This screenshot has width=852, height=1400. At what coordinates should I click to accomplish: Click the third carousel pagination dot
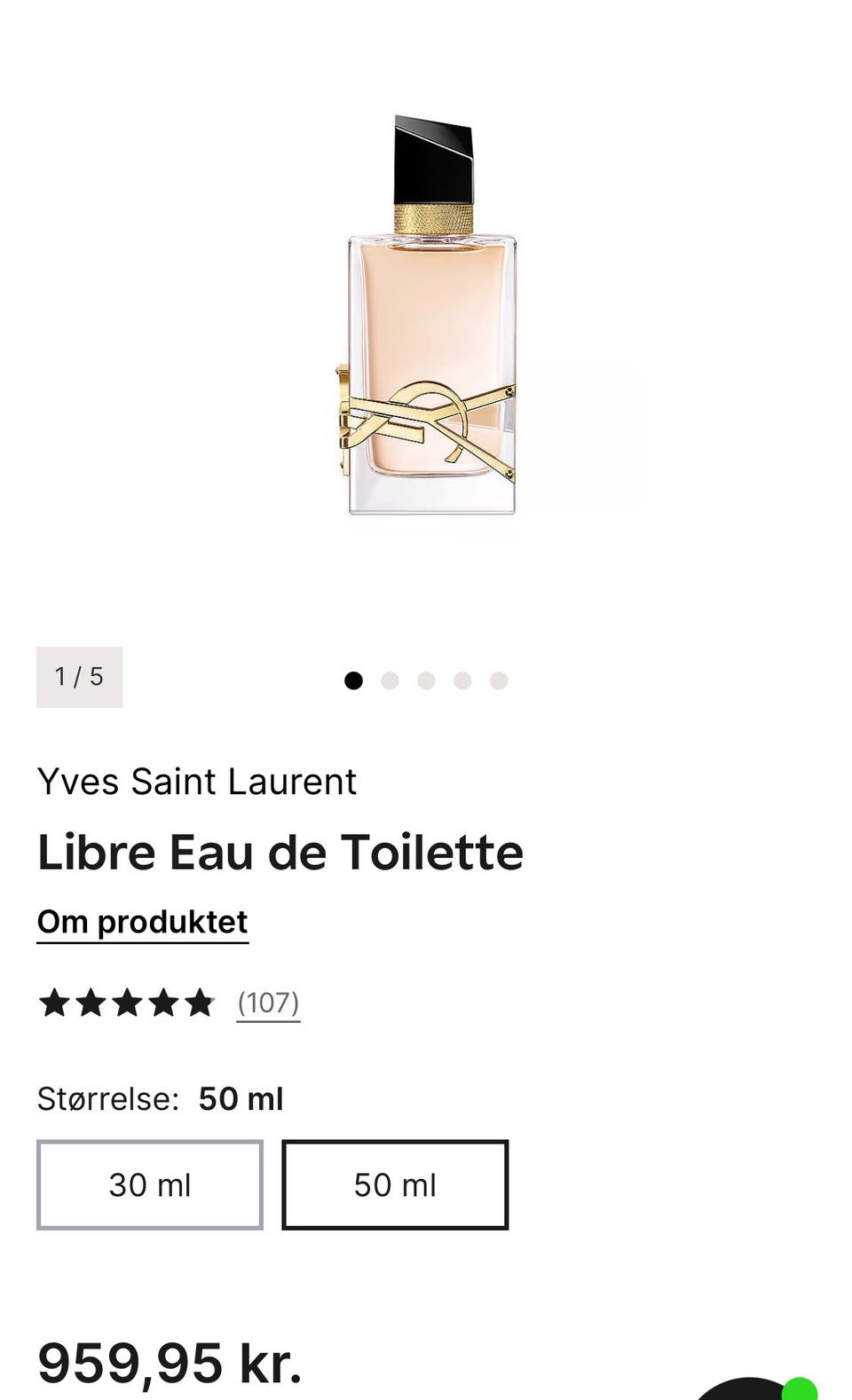coord(427,680)
